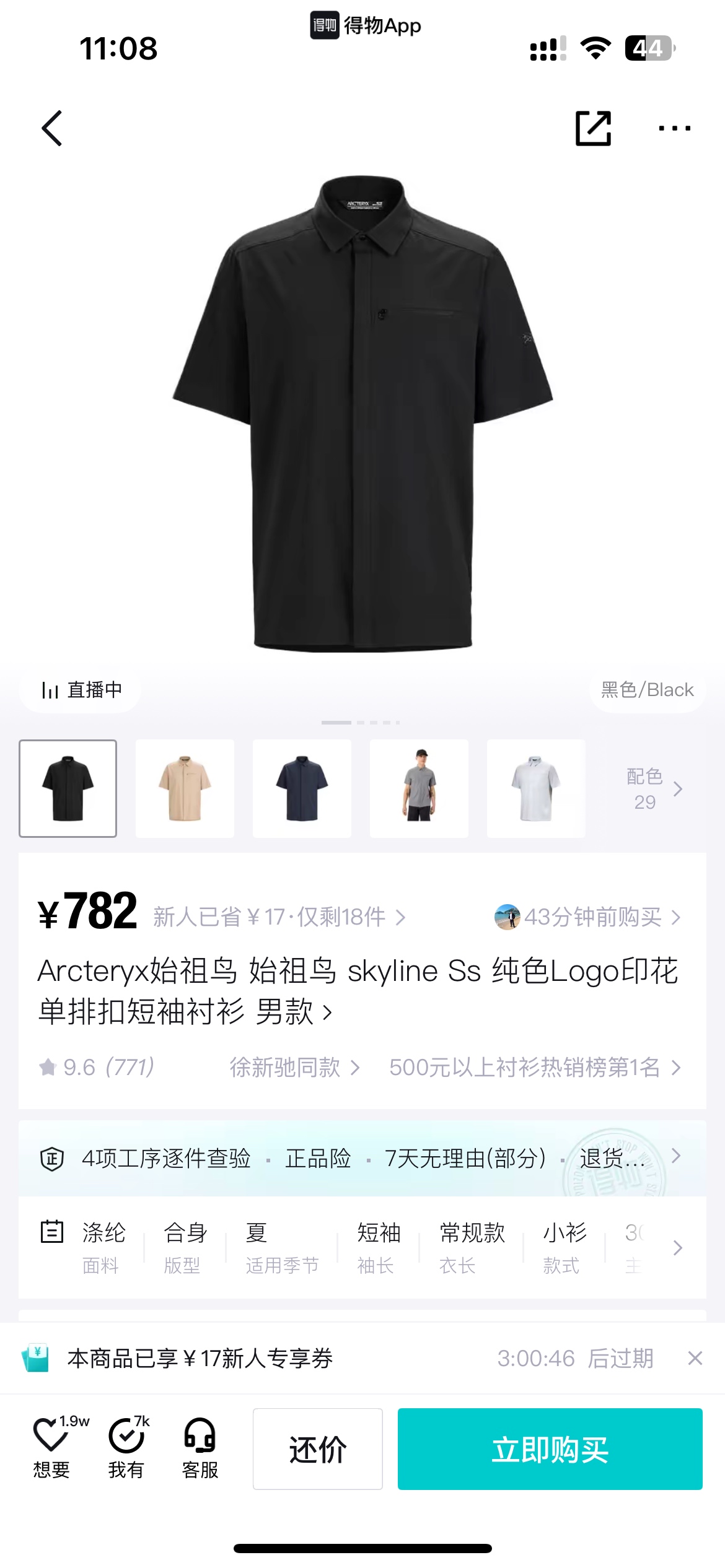725x1568 pixels.
Task: Open the 直播中 live stream
Action: (x=81, y=689)
